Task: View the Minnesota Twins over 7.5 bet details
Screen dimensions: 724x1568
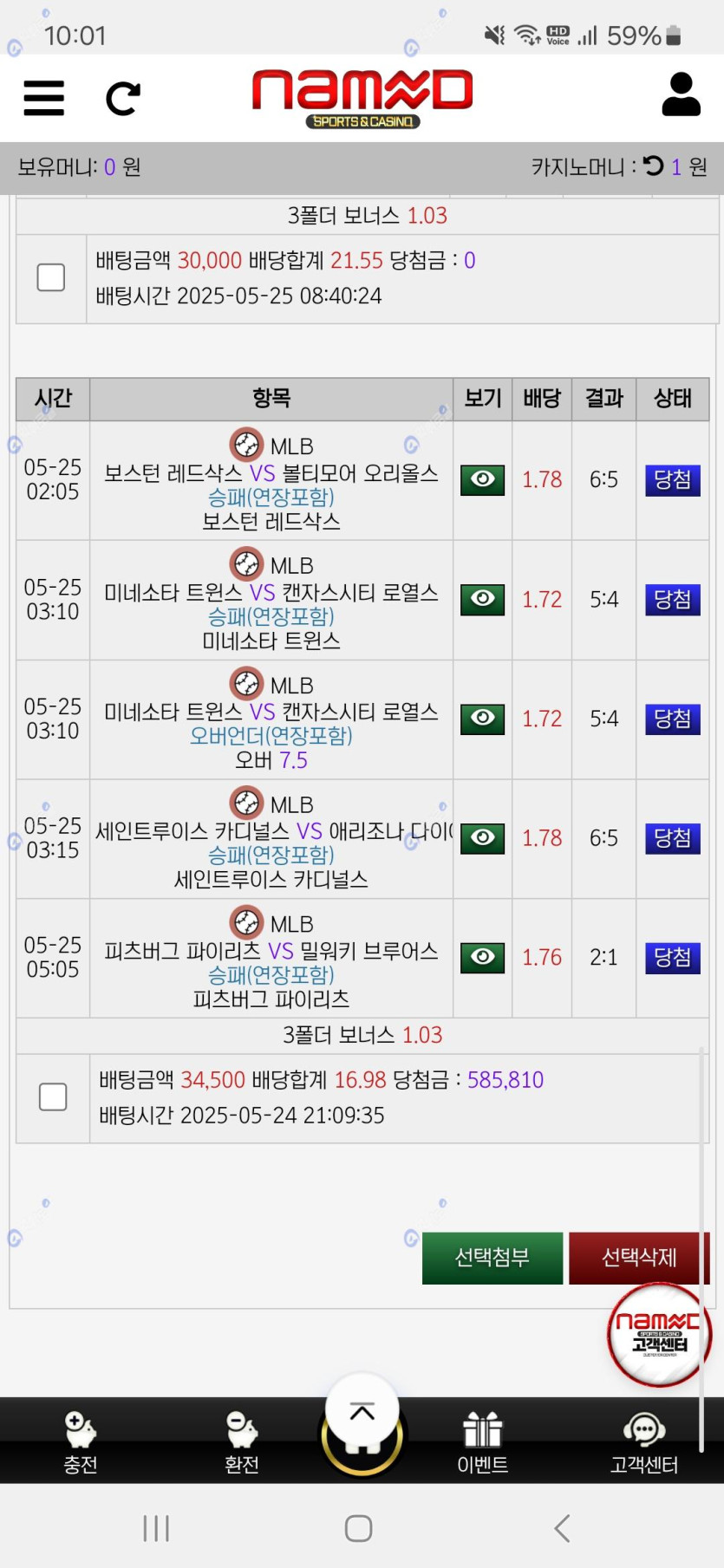Action: [482, 719]
